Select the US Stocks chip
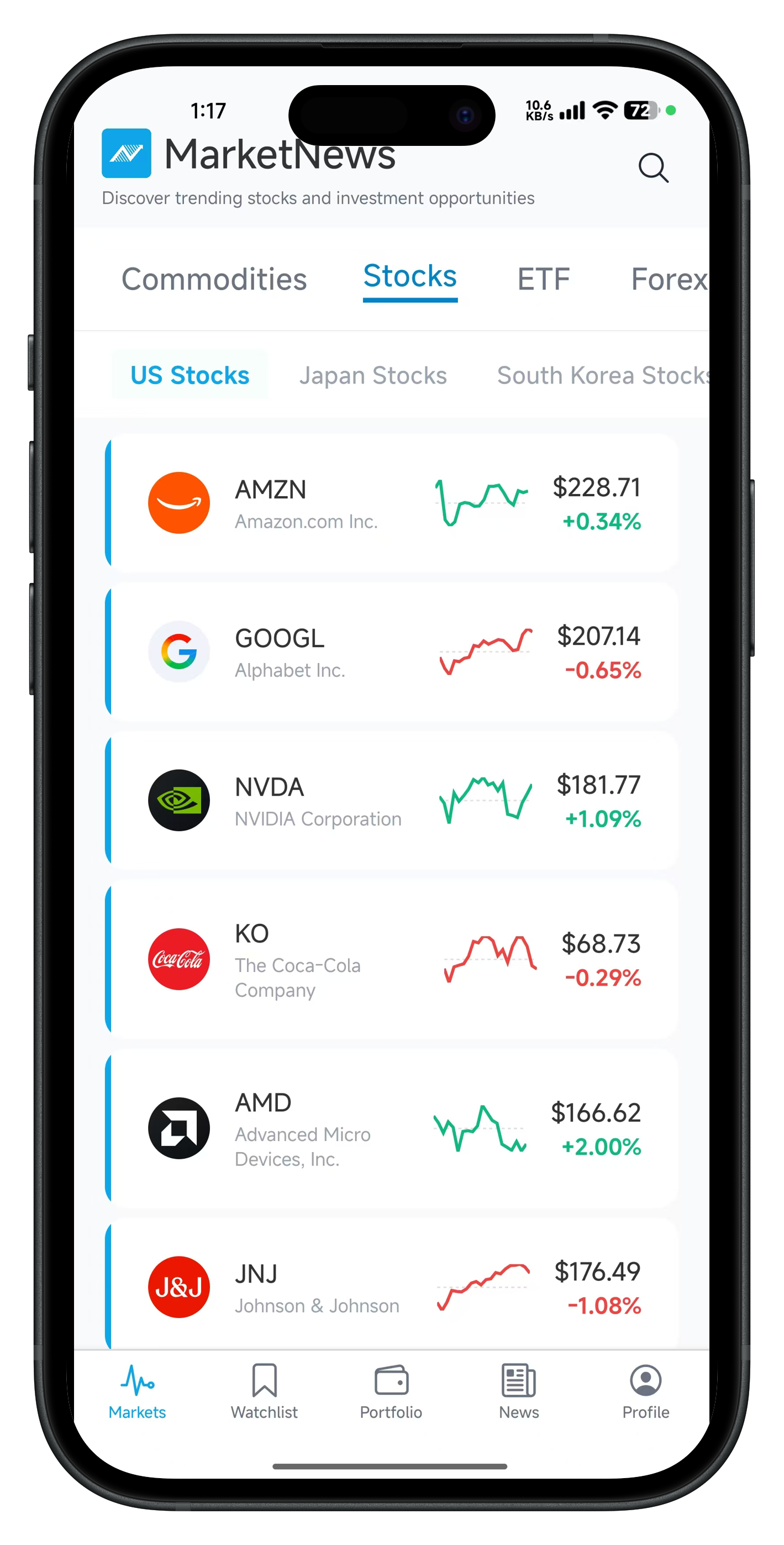Screen dimensions: 784x1545 click(190, 375)
